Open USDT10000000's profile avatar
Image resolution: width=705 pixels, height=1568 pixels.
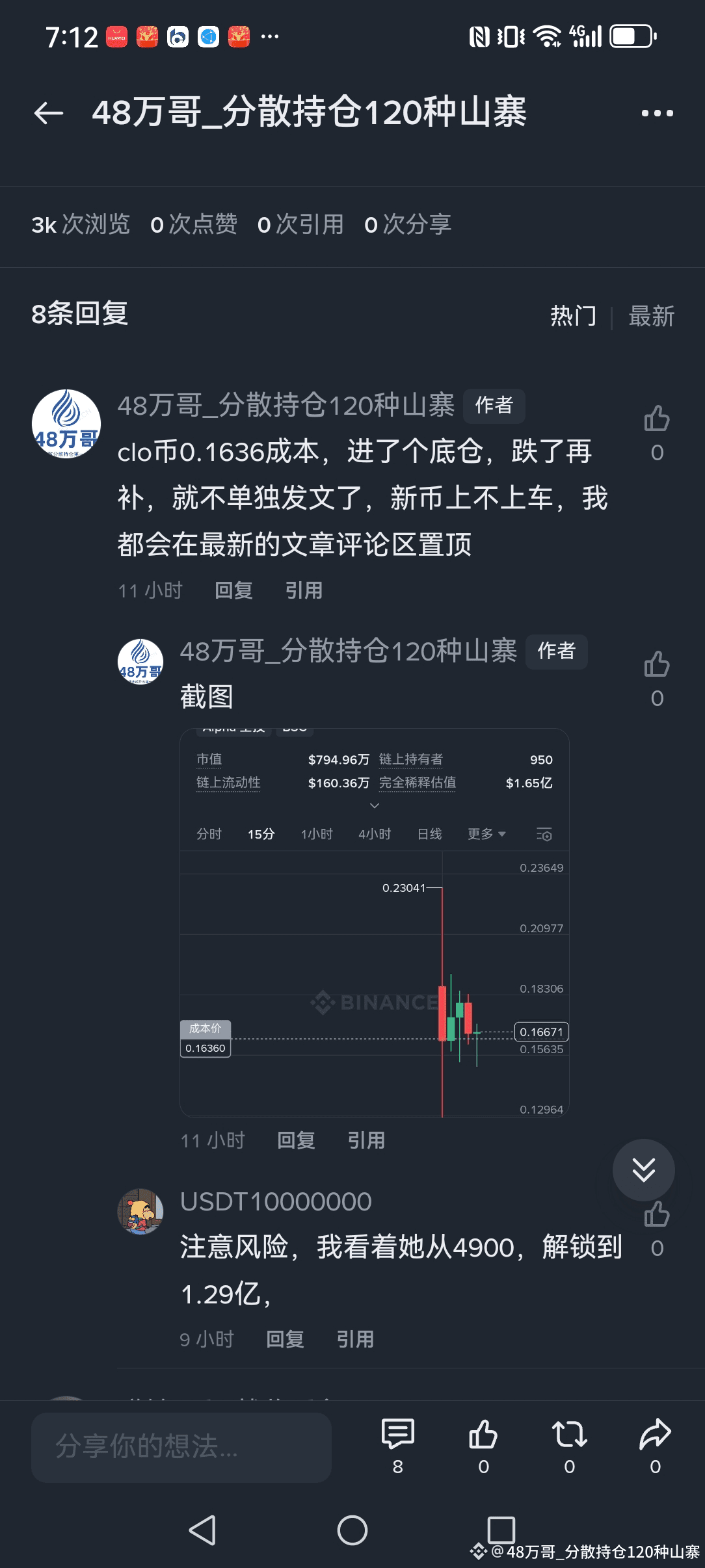pyautogui.click(x=140, y=1212)
